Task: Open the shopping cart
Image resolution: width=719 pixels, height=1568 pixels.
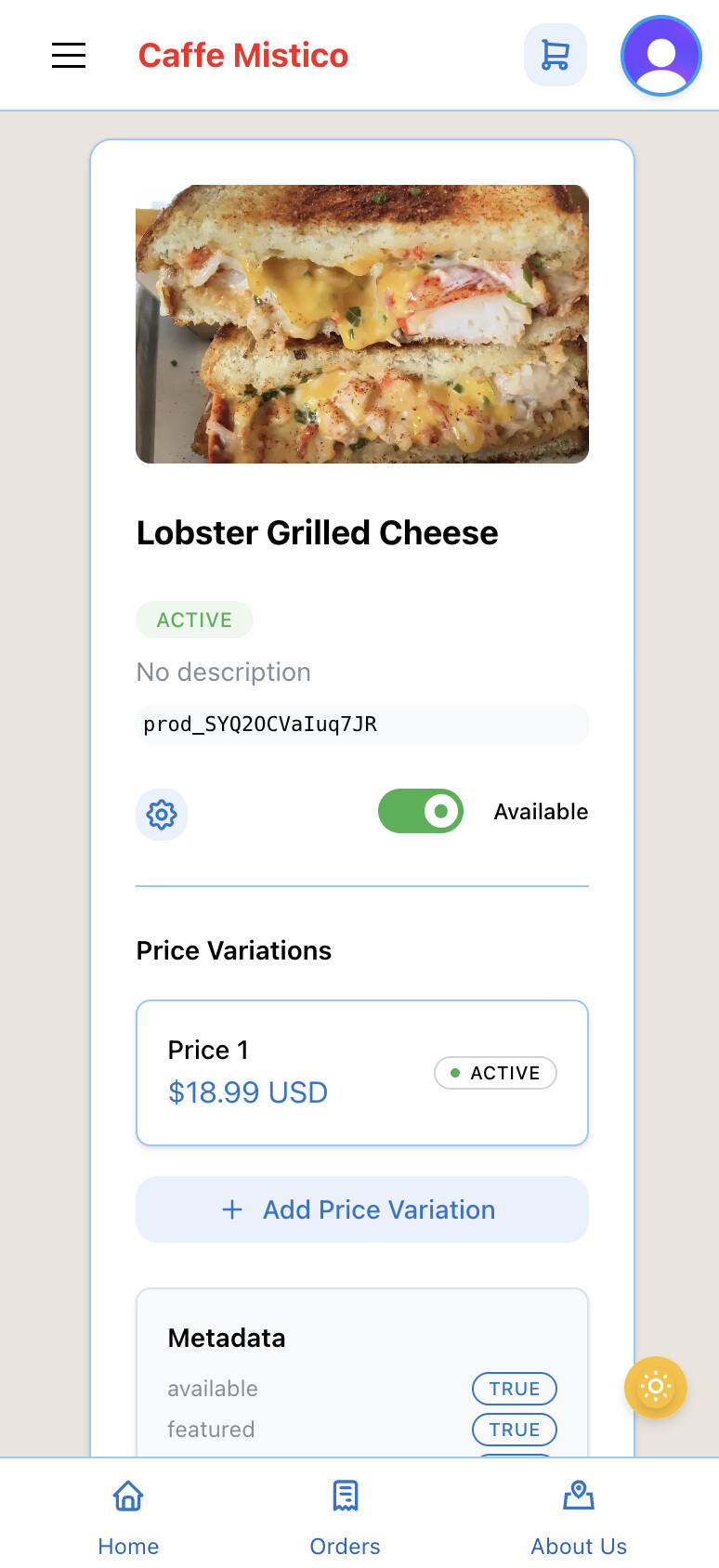Action: (x=556, y=56)
